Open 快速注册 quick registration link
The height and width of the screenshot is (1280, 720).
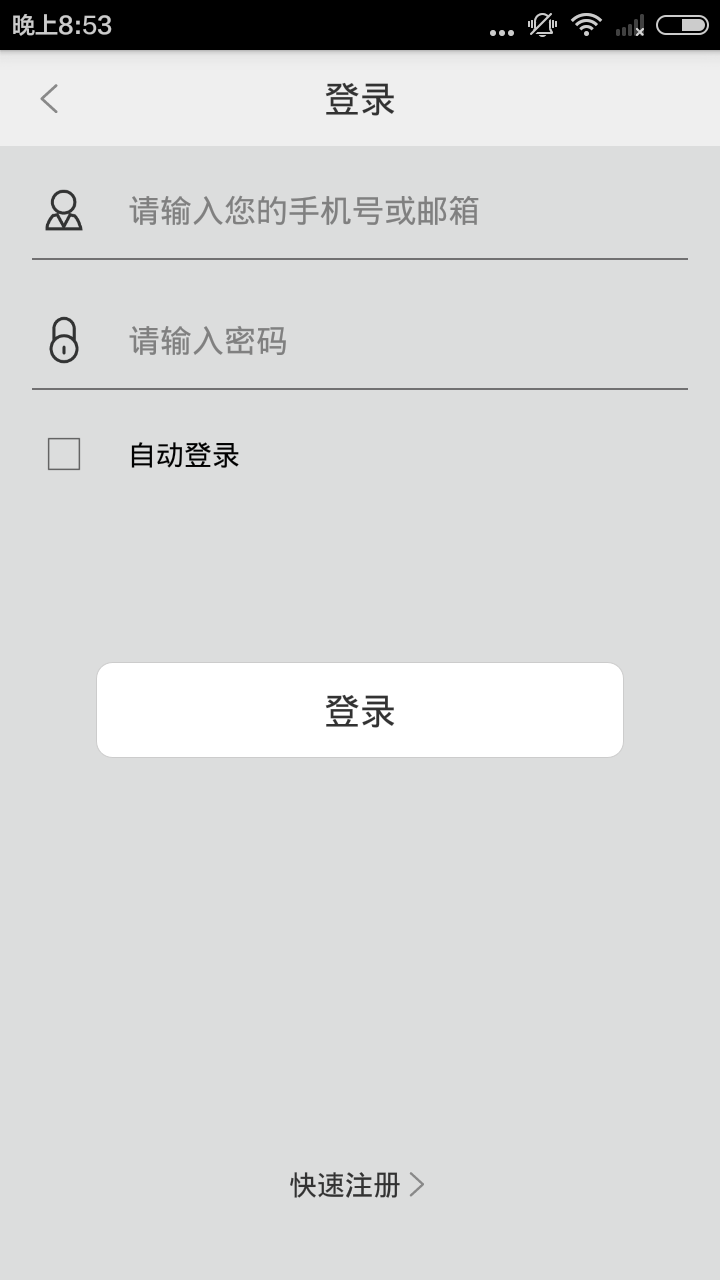tap(357, 1185)
